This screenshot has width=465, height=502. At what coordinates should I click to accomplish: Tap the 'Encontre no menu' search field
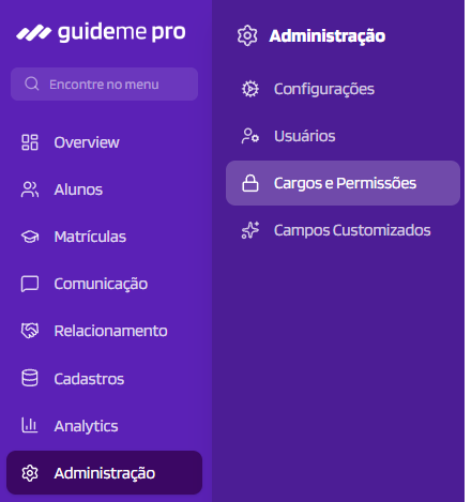click(x=104, y=84)
